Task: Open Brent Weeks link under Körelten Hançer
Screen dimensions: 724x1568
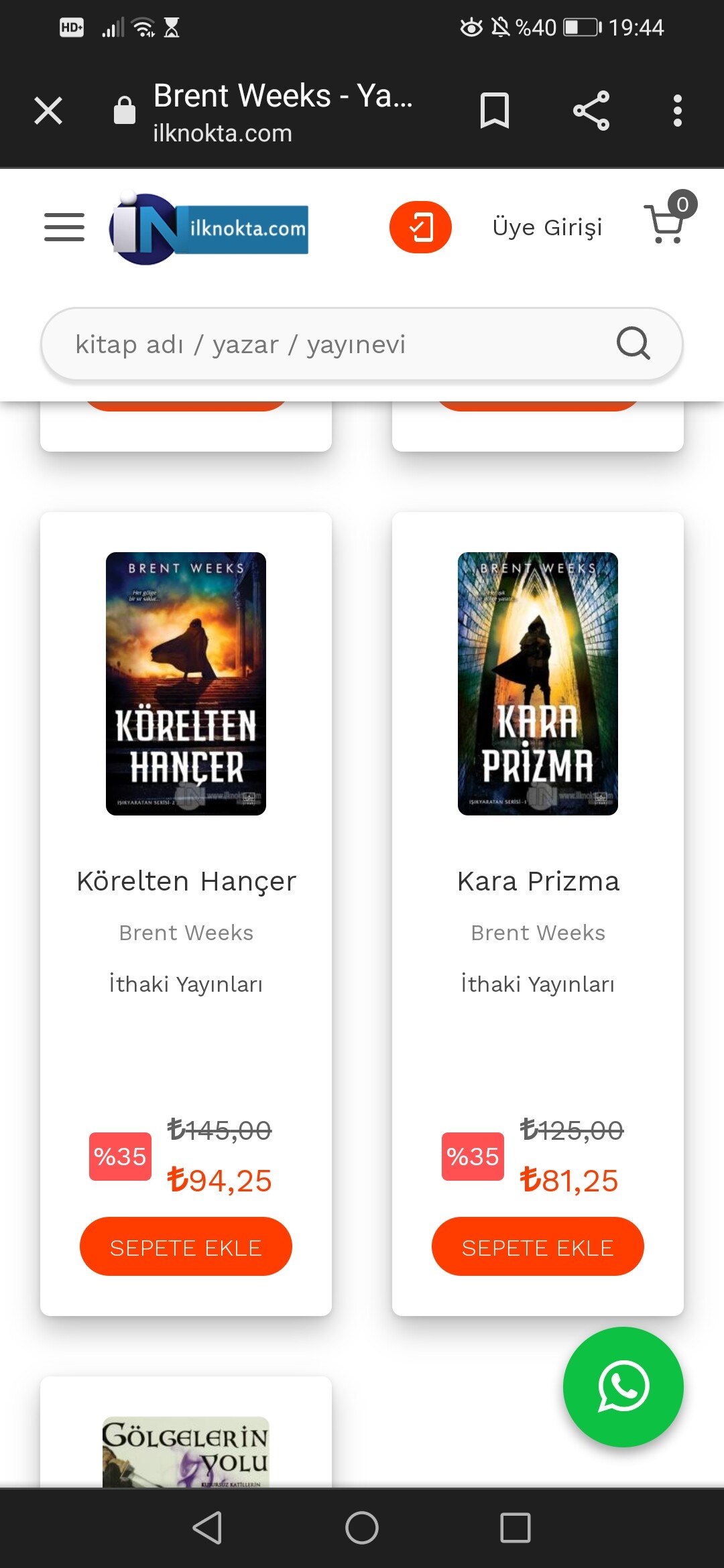Action: [x=186, y=933]
